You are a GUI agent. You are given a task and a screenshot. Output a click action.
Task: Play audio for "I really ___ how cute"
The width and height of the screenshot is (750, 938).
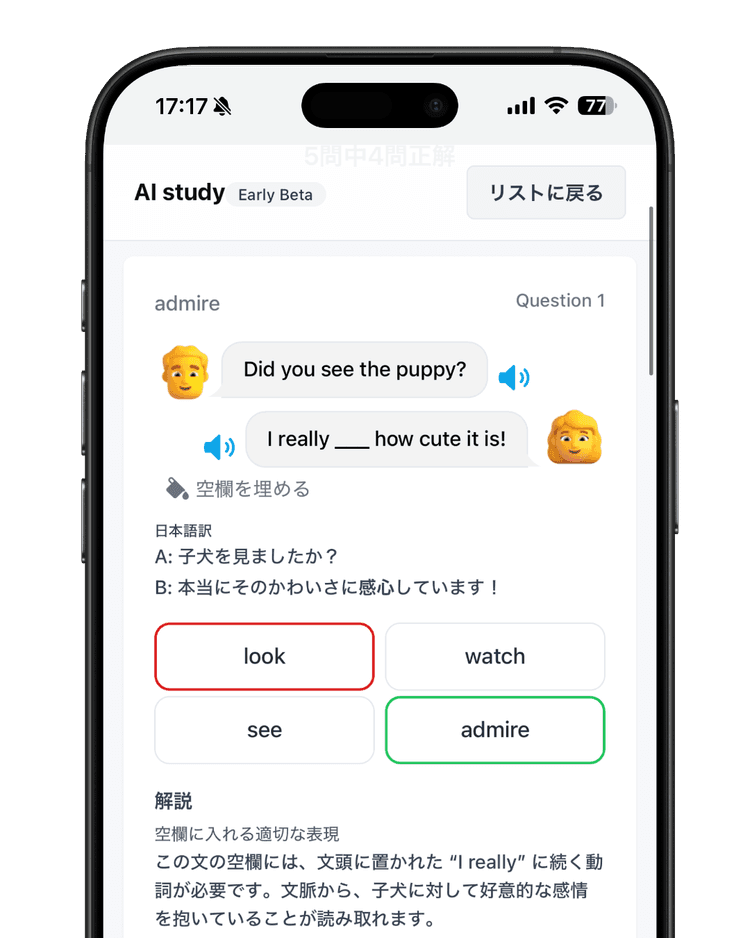coord(219,446)
